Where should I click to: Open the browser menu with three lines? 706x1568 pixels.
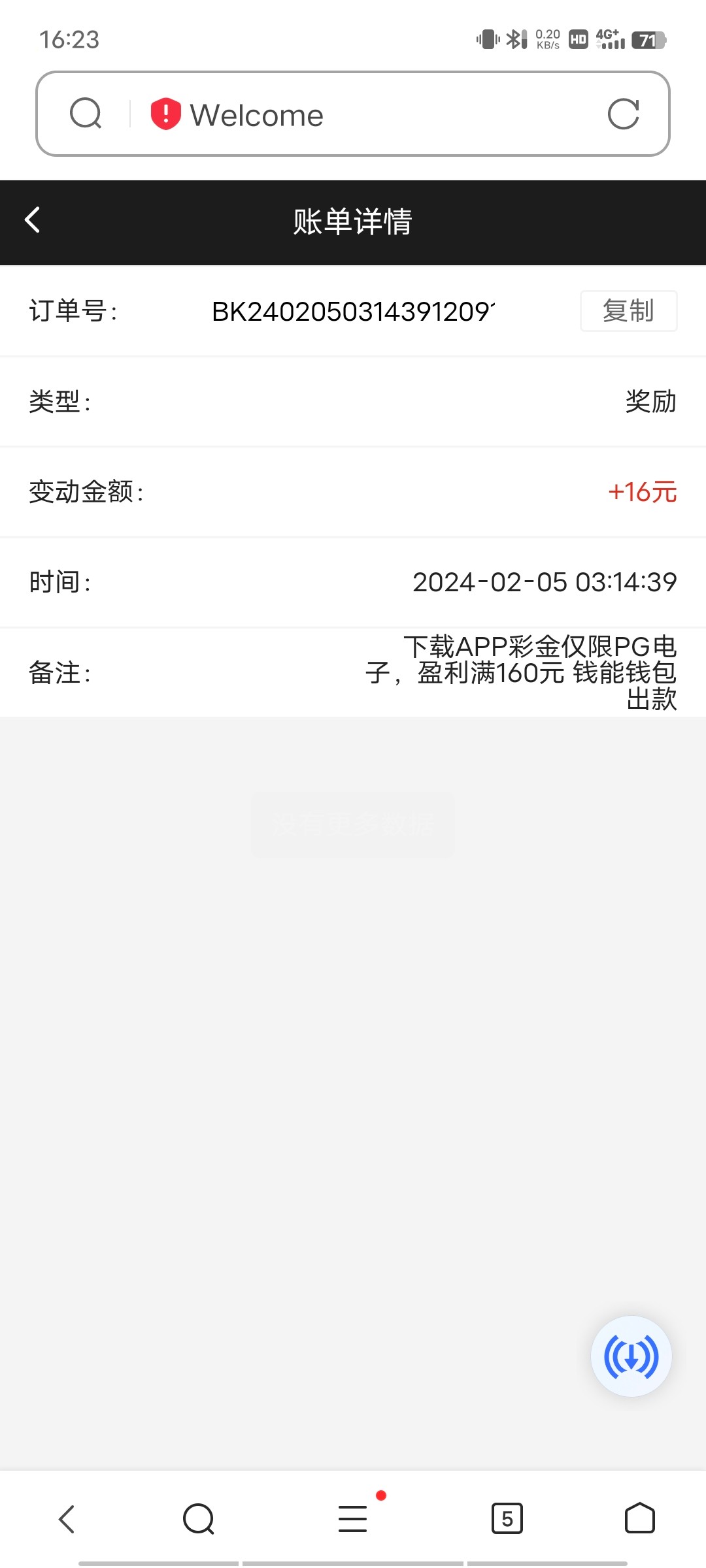pos(353,1518)
